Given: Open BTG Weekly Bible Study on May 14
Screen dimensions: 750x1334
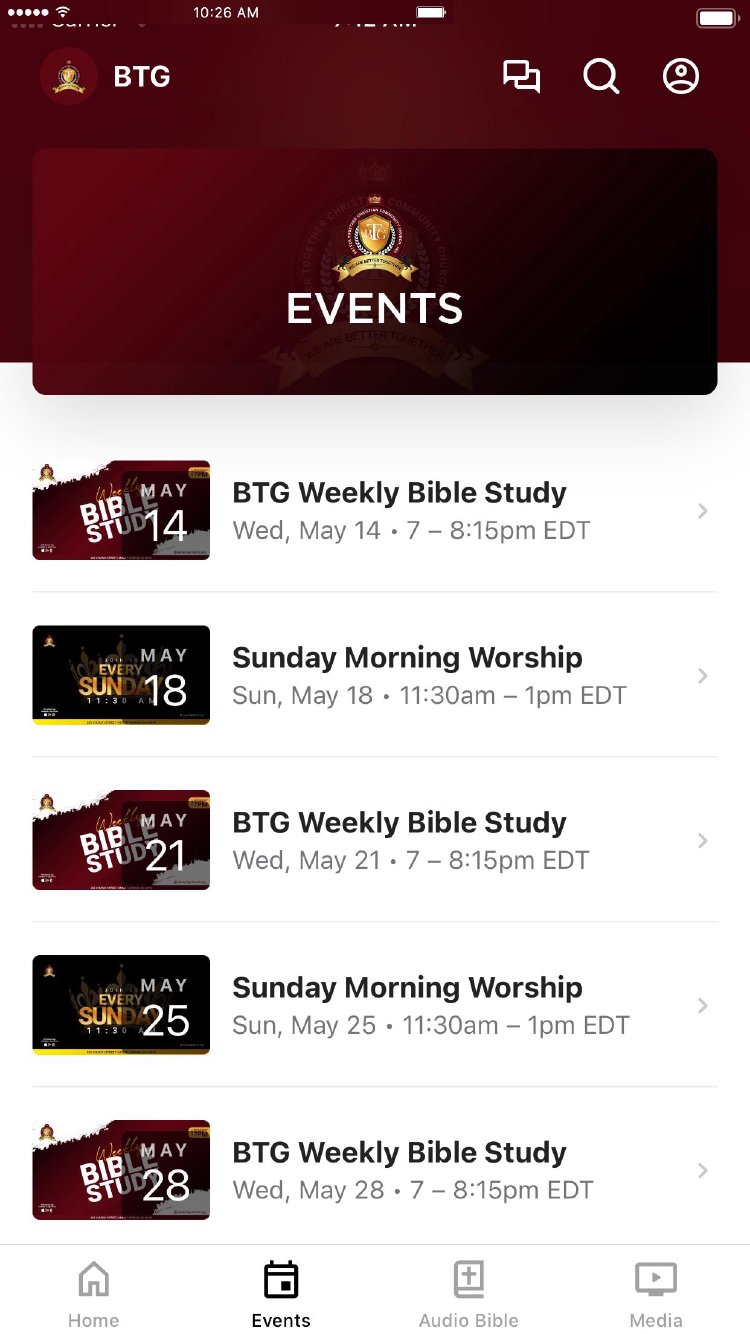Looking at the screenshot, I should (x=400, y=510).
